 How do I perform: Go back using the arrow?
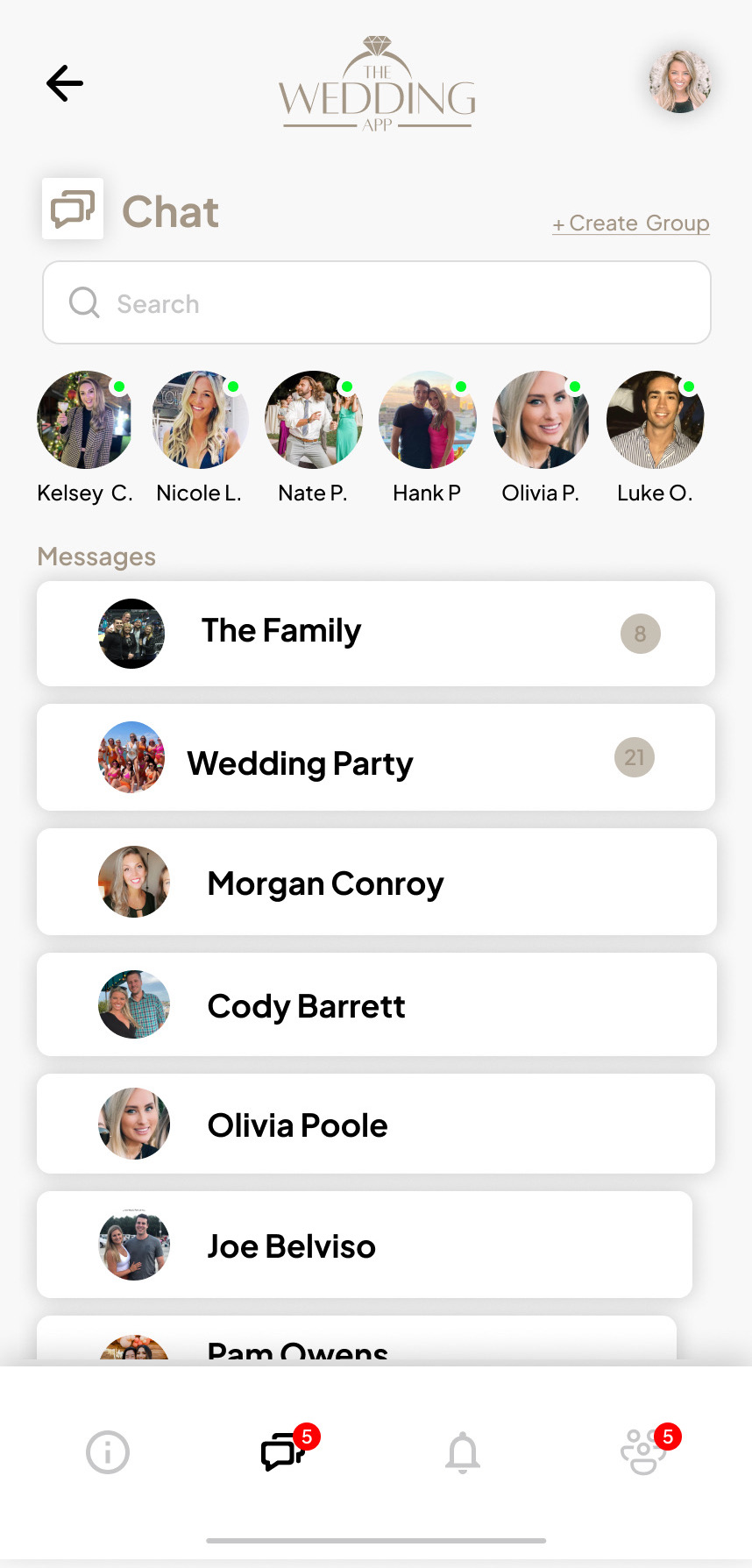pos(65,84)
